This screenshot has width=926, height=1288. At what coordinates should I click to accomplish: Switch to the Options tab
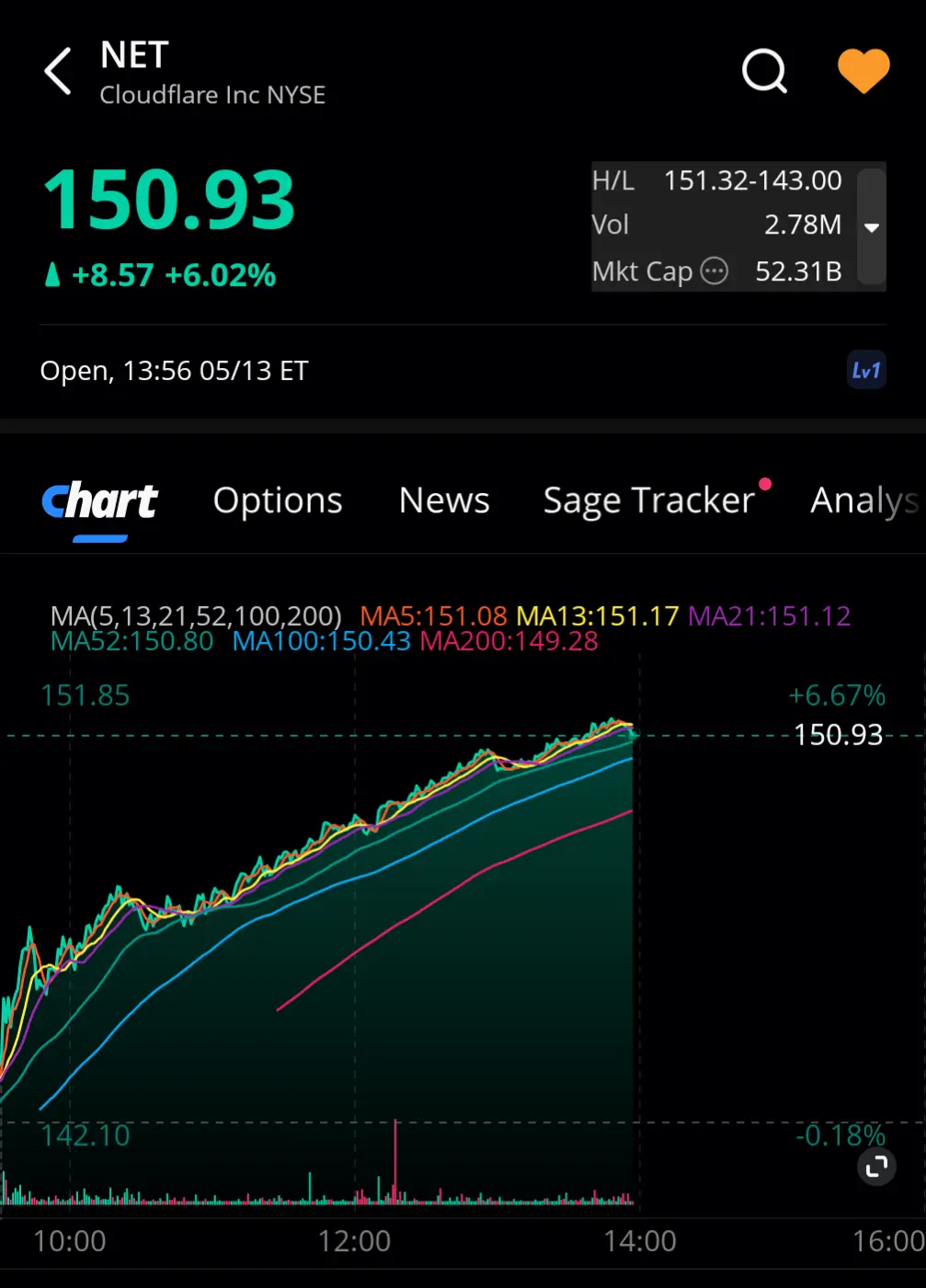click(278, 501)
